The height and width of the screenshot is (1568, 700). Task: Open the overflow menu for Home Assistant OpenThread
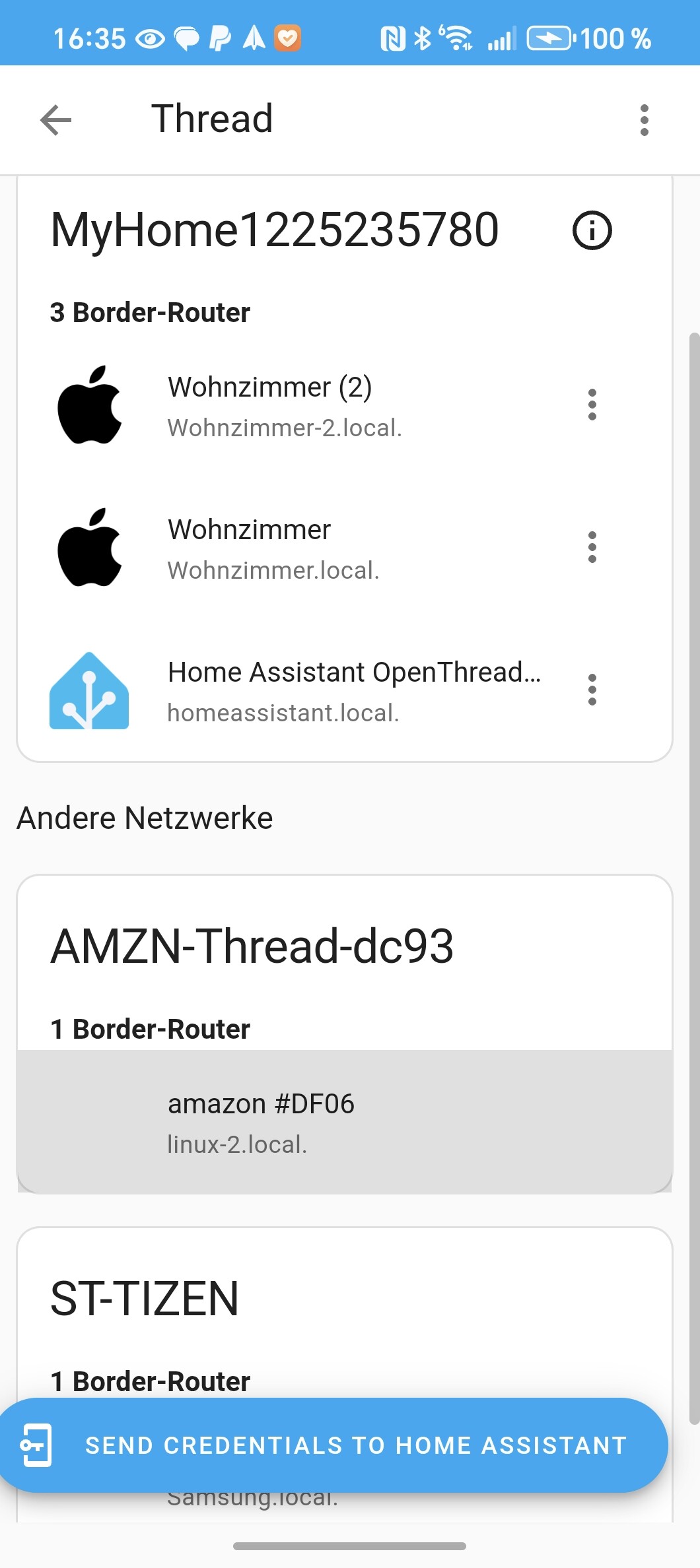coord(592,691)
